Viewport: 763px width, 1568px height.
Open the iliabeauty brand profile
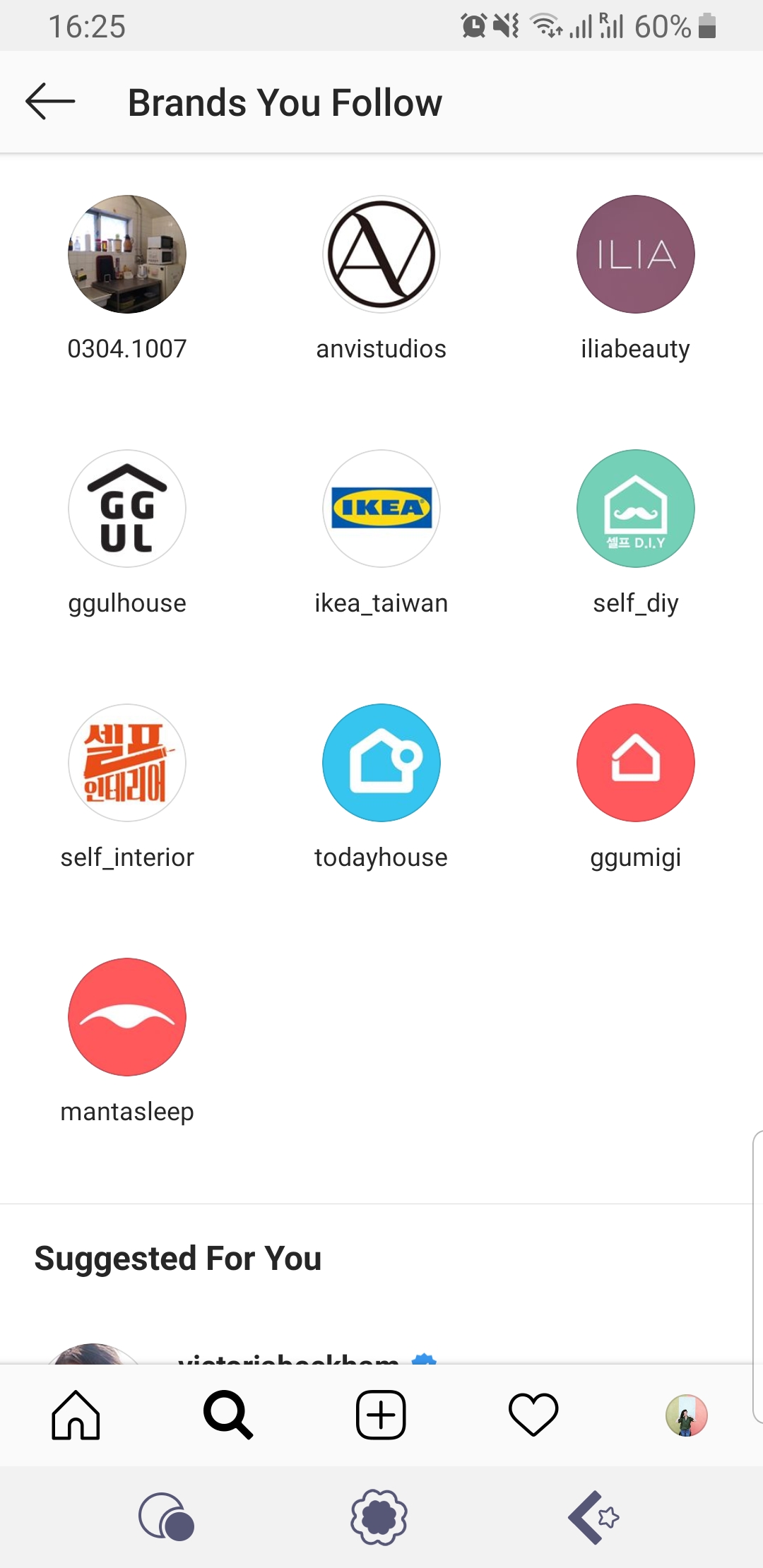634,255
